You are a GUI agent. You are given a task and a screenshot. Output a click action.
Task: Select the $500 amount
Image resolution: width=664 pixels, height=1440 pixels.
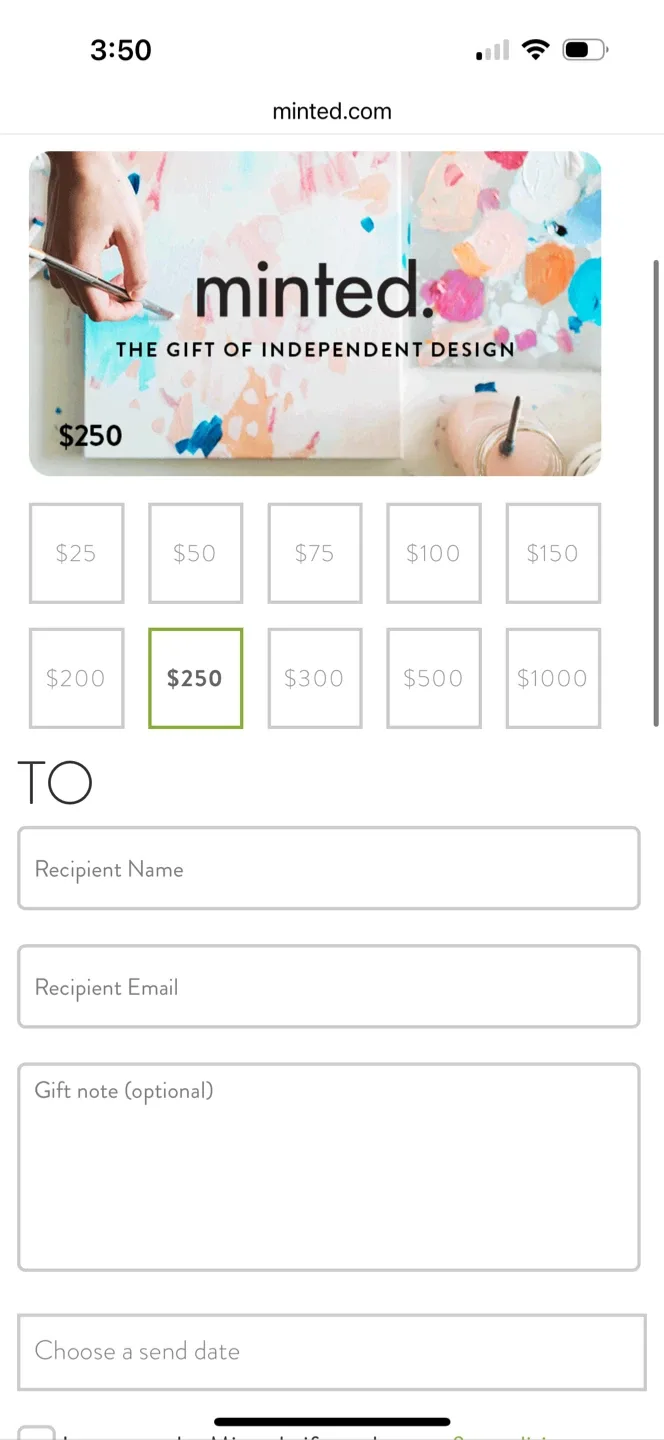[433, 678]
